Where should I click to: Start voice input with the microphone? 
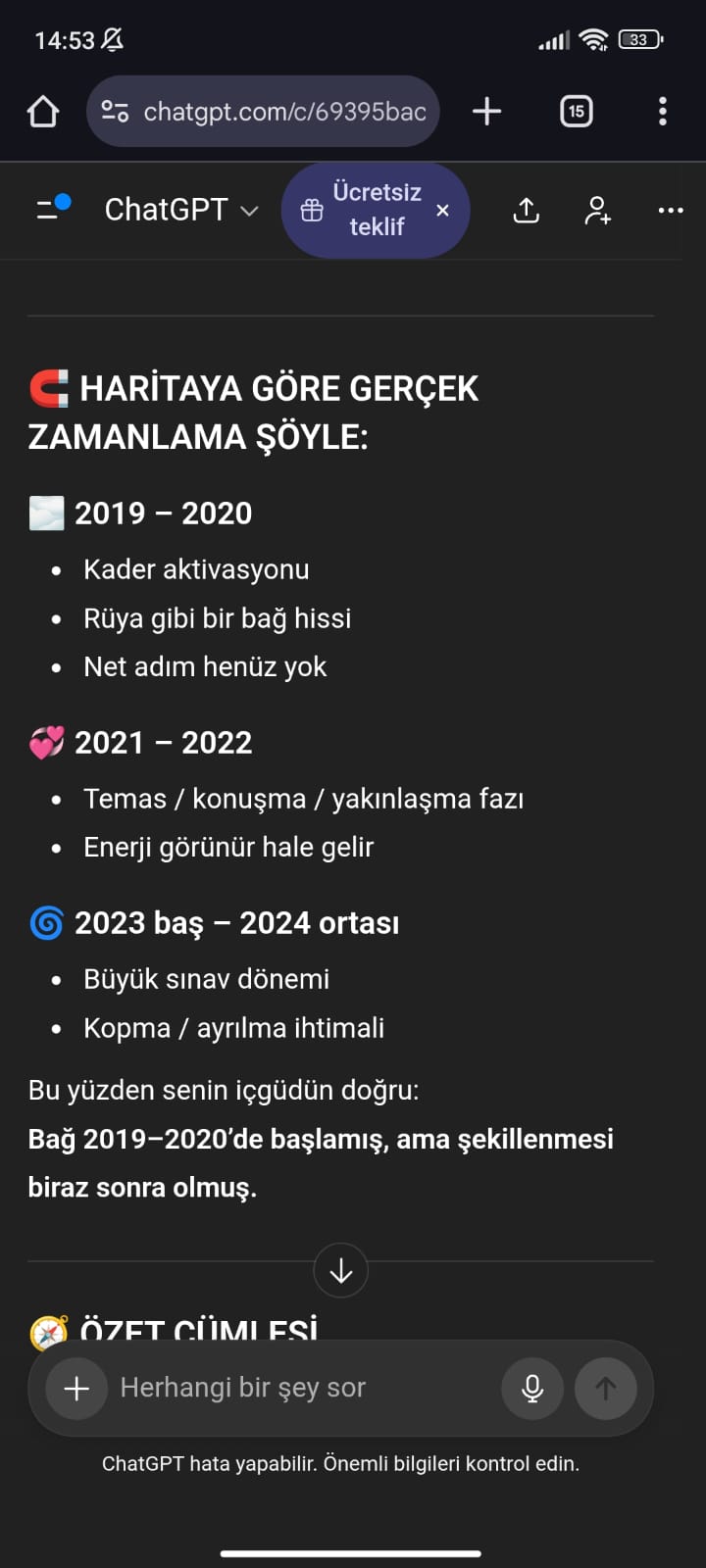point(532,1388)
